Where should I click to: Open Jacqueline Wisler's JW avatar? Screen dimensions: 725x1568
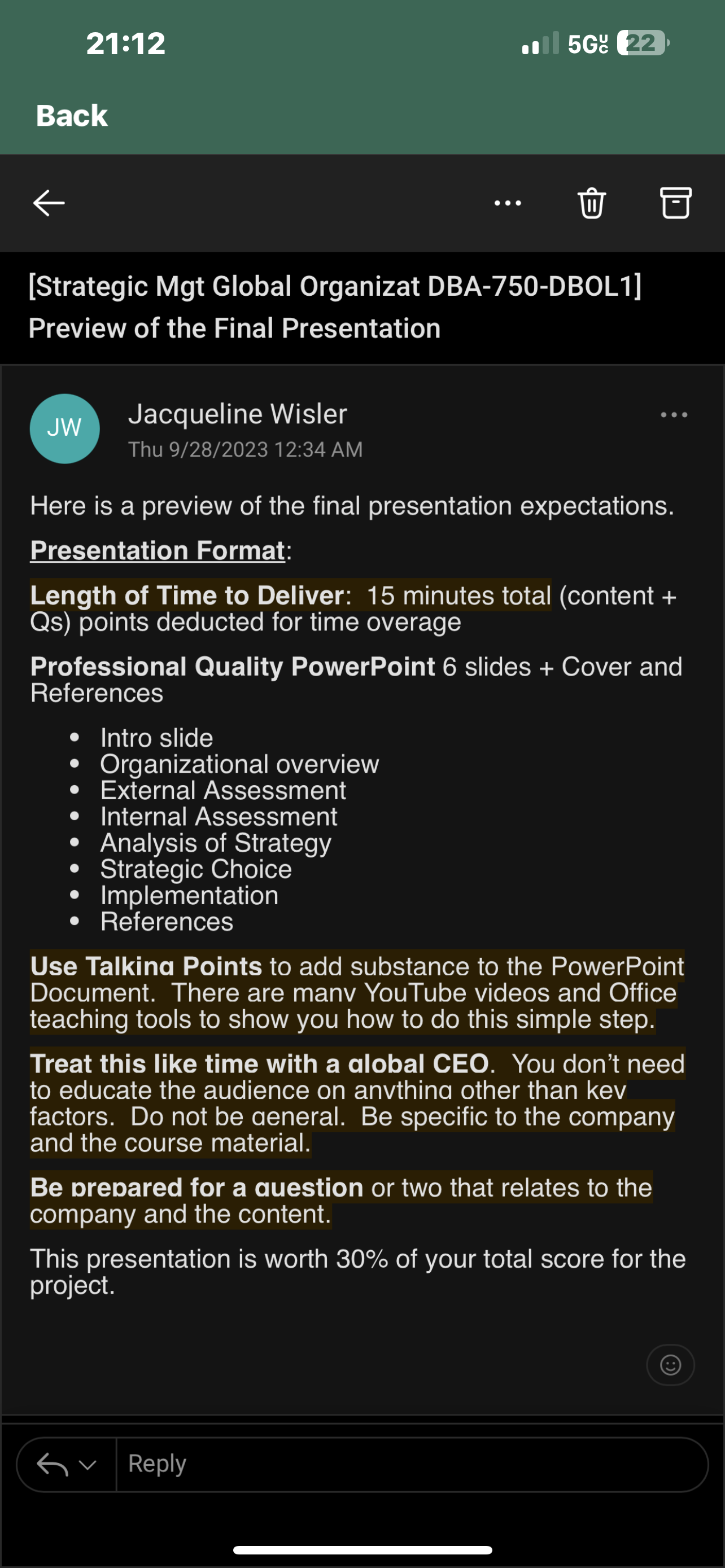(x=64, y=428)
